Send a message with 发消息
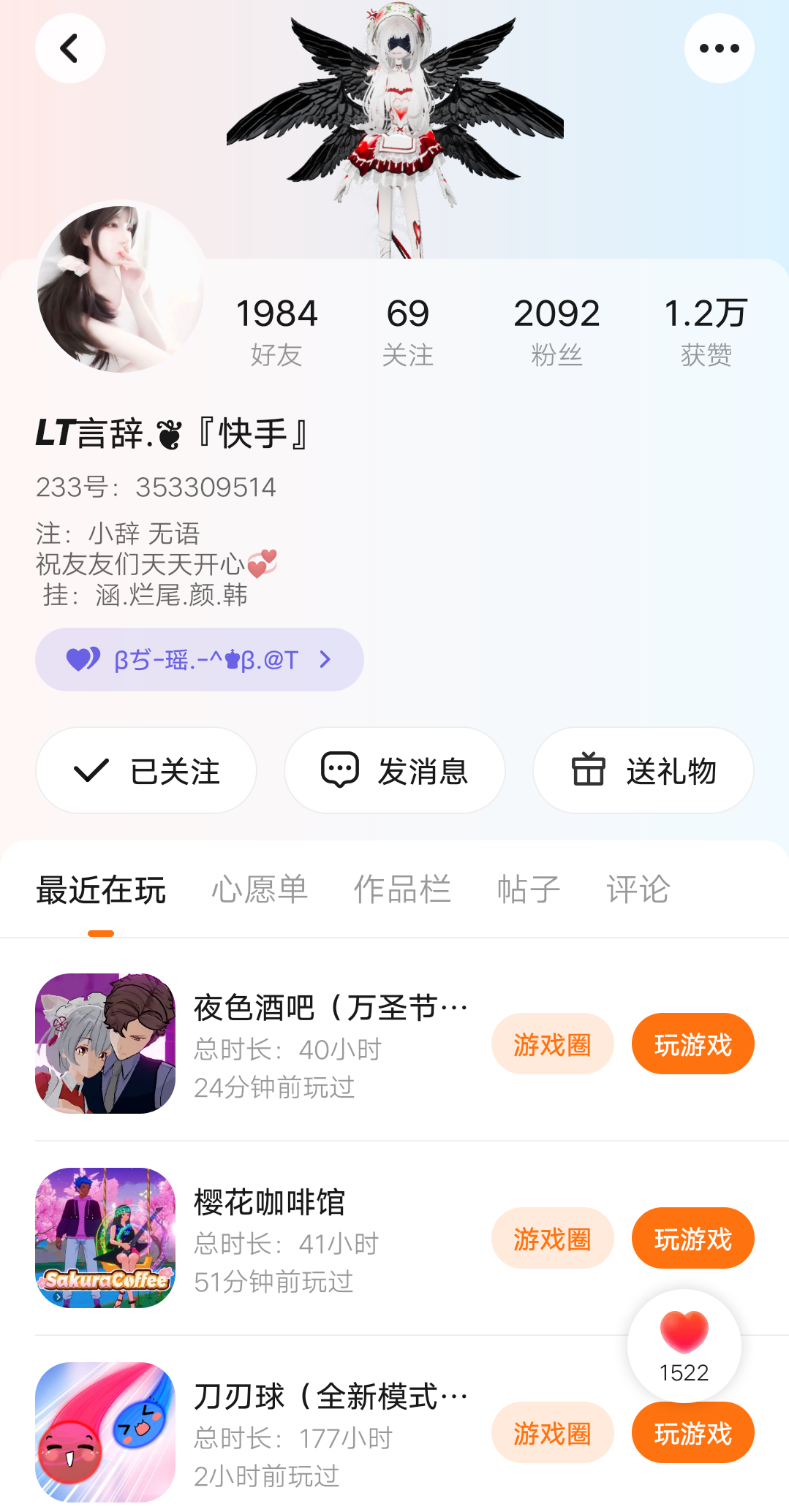 [x=395, y=770]
